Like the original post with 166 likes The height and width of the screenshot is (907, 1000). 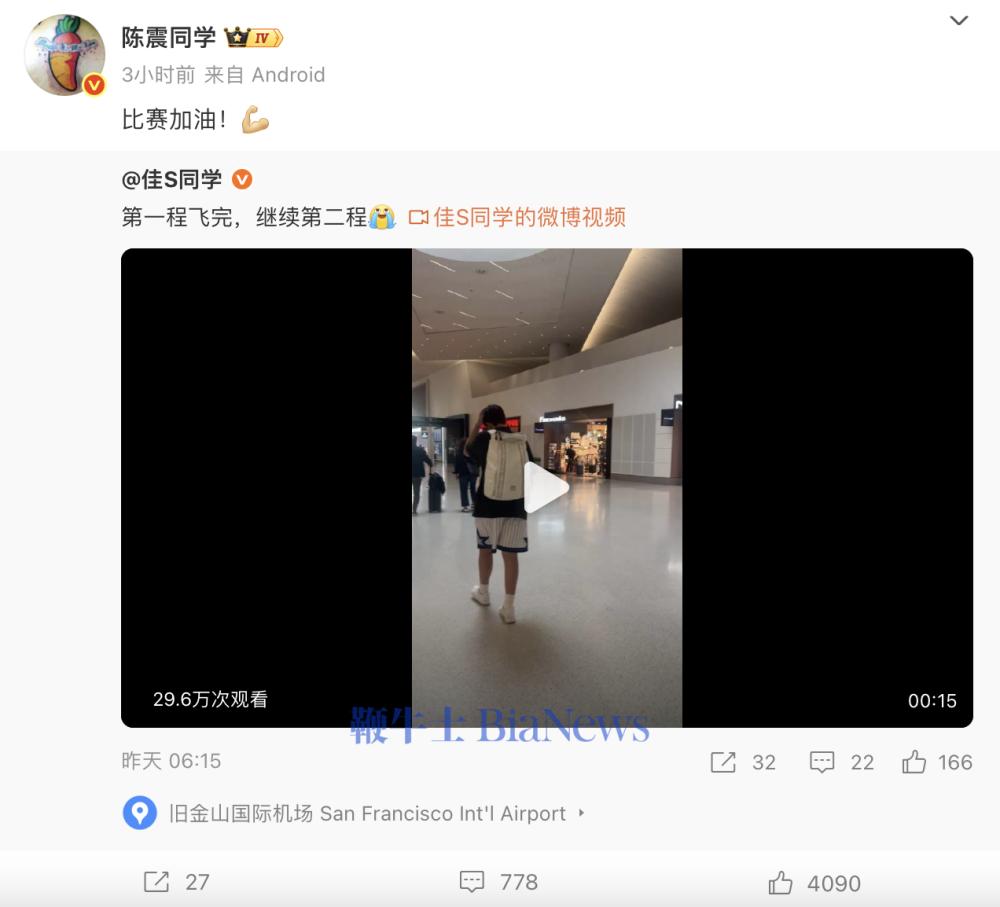(936, 763)
